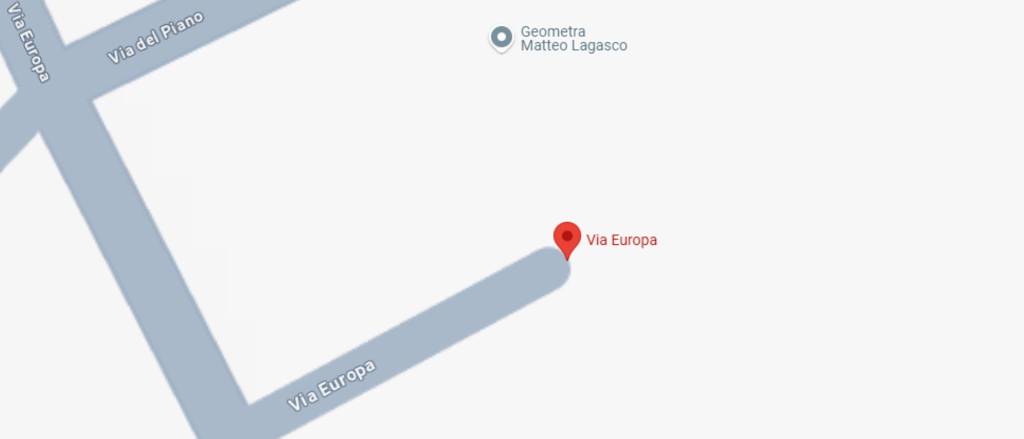Tap the red Via Europa pin
1024x439 pixels.
[x=567, y=239]
